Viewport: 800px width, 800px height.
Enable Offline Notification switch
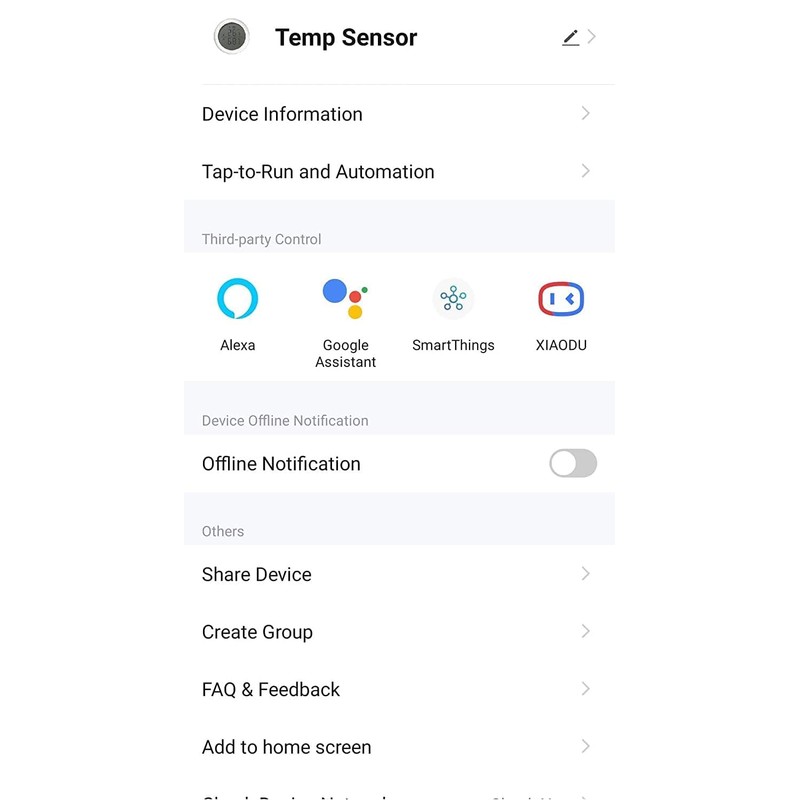(573, 463)
